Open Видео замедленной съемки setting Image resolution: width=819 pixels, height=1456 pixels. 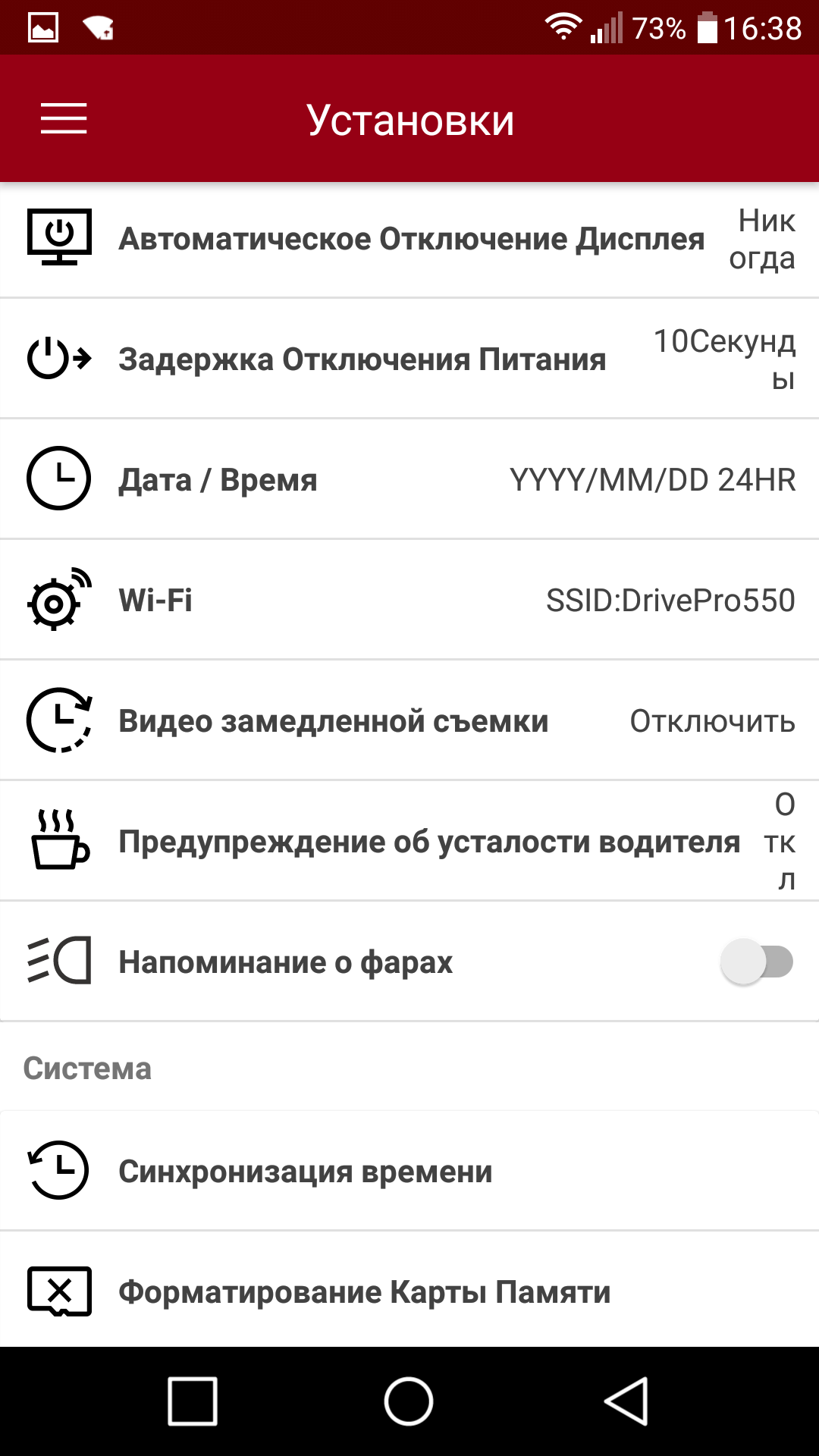pyautogui.click(x=409, y=721)
